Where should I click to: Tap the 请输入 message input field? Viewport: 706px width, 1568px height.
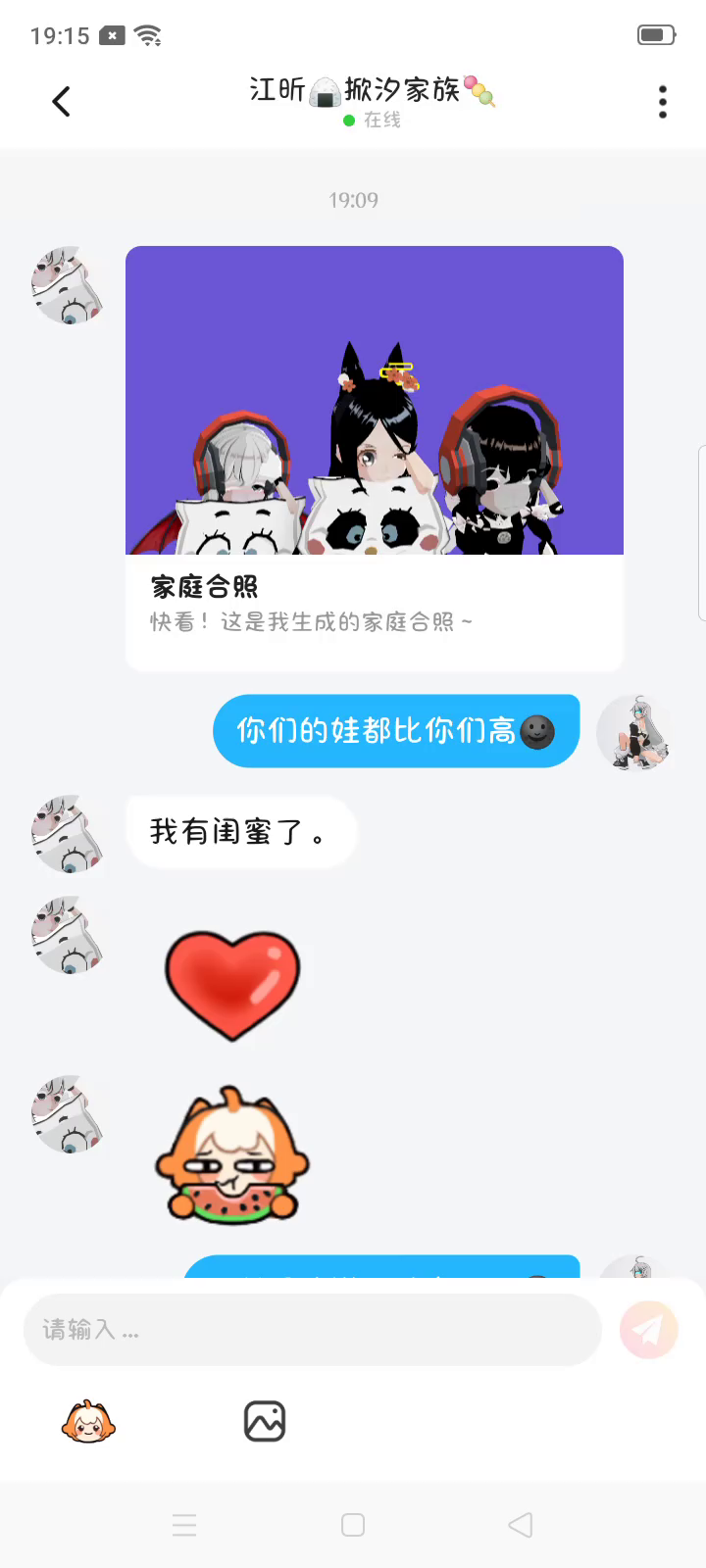point(312,1329)
